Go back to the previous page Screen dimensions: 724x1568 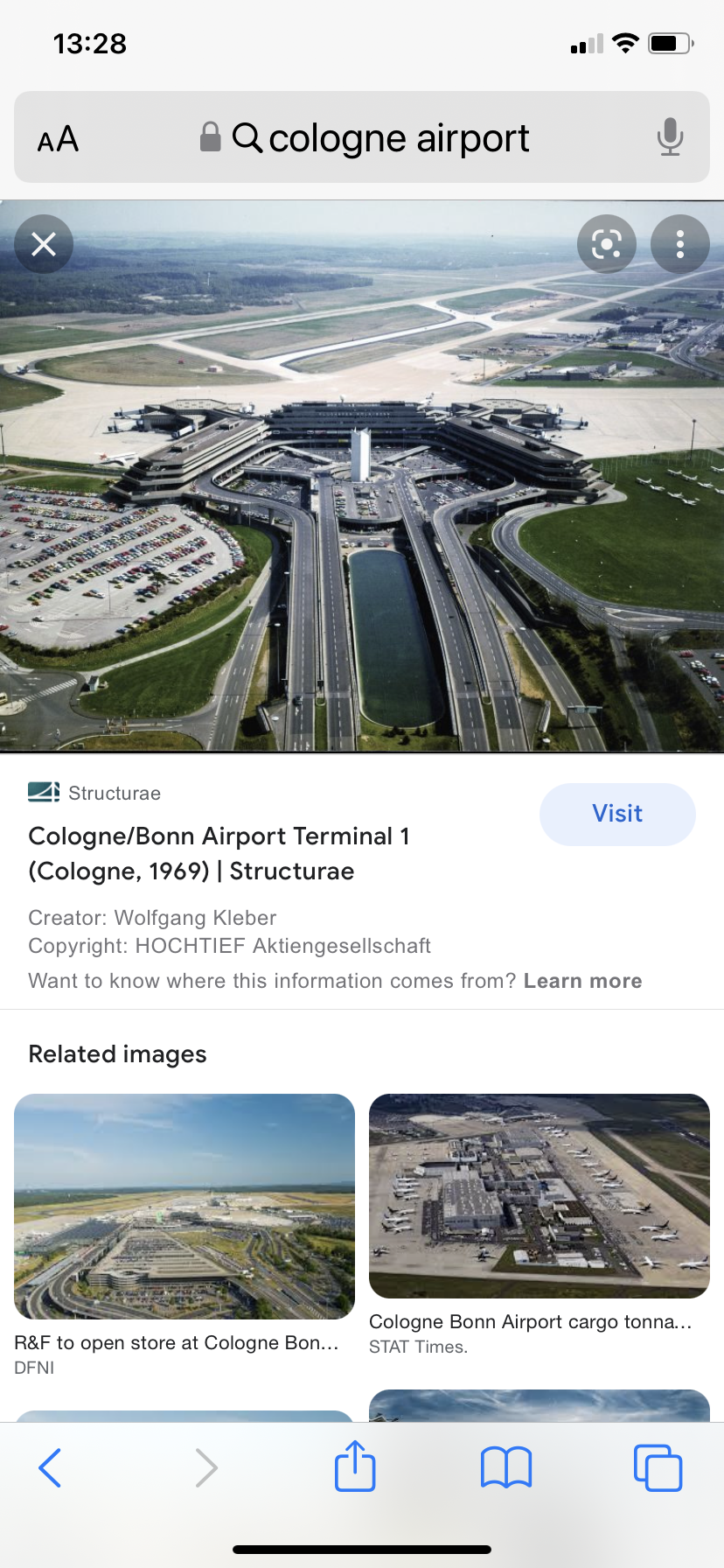pos(51,1467)
